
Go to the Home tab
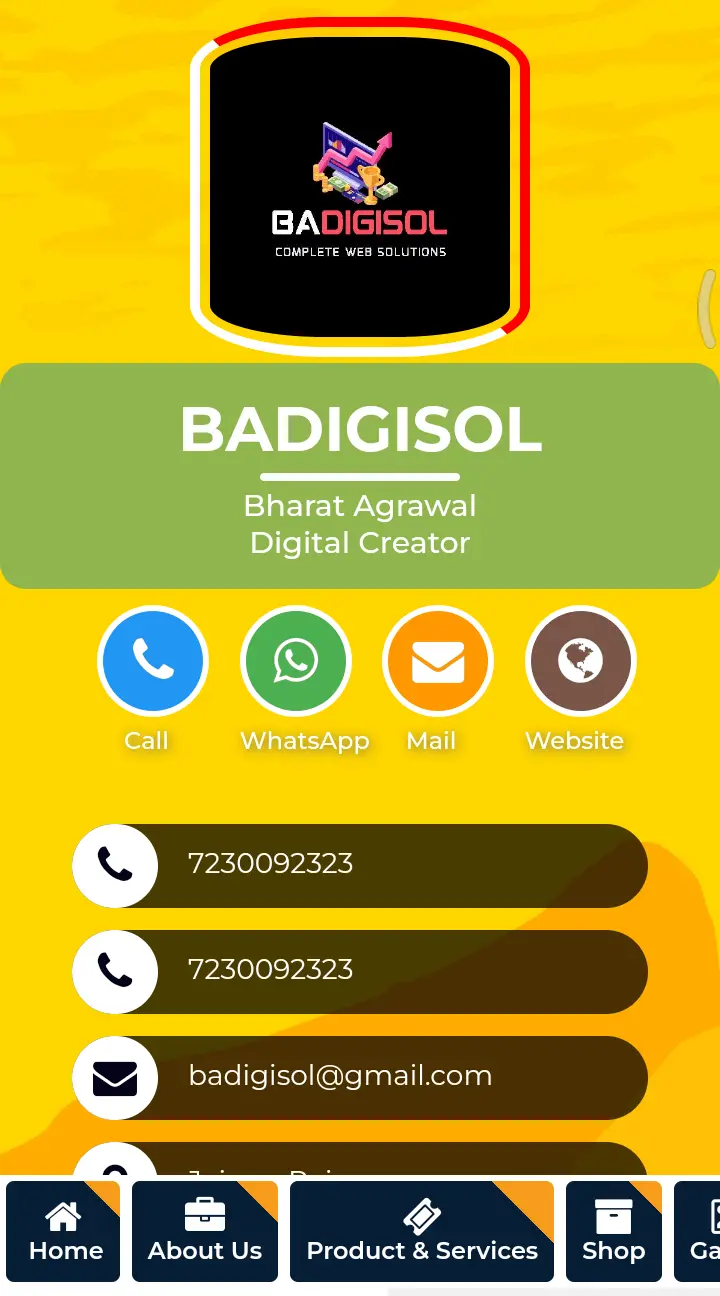click(x=63, y=1232)
